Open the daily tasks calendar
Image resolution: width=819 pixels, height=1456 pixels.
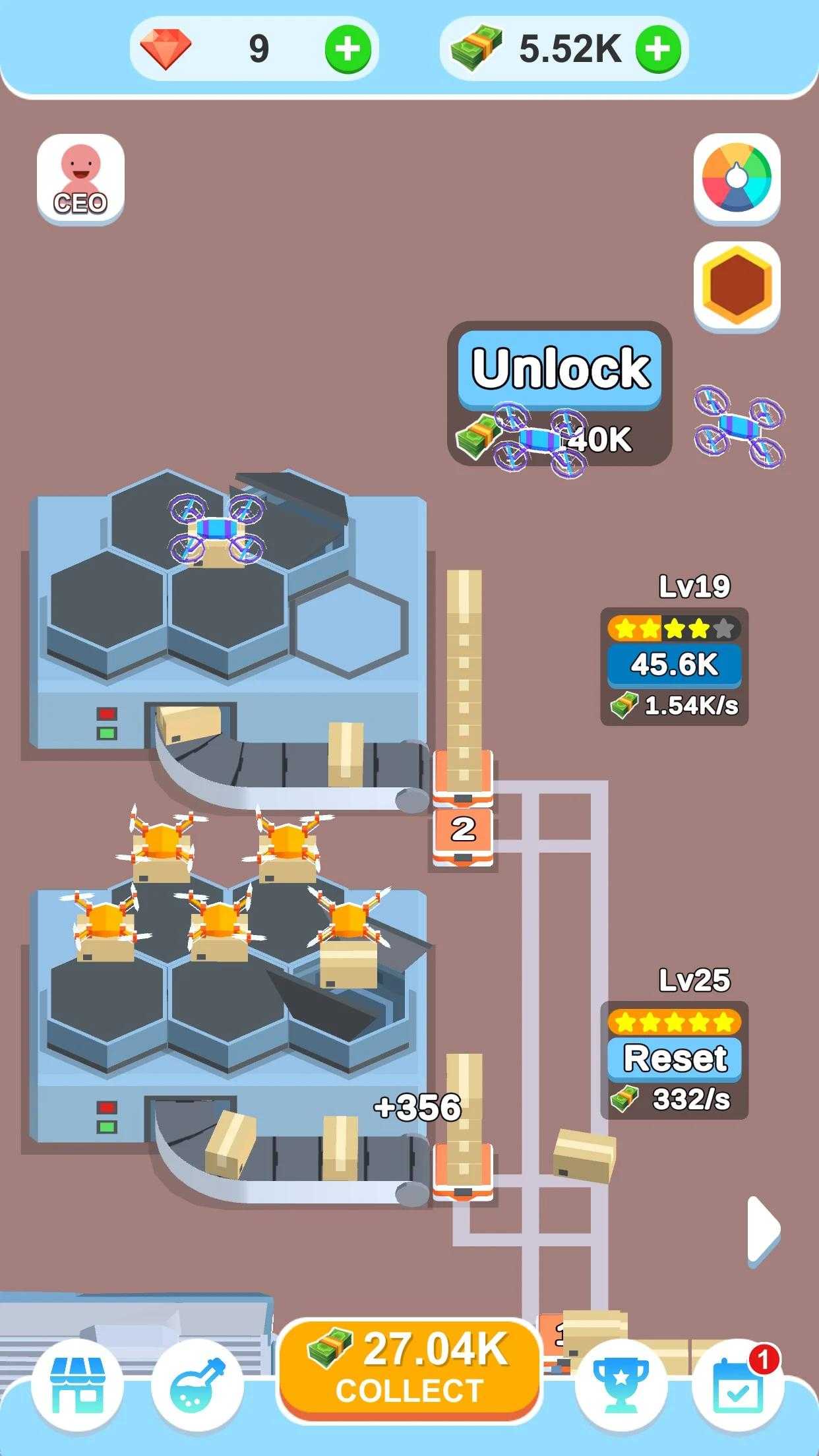(x=738, y=1385)
